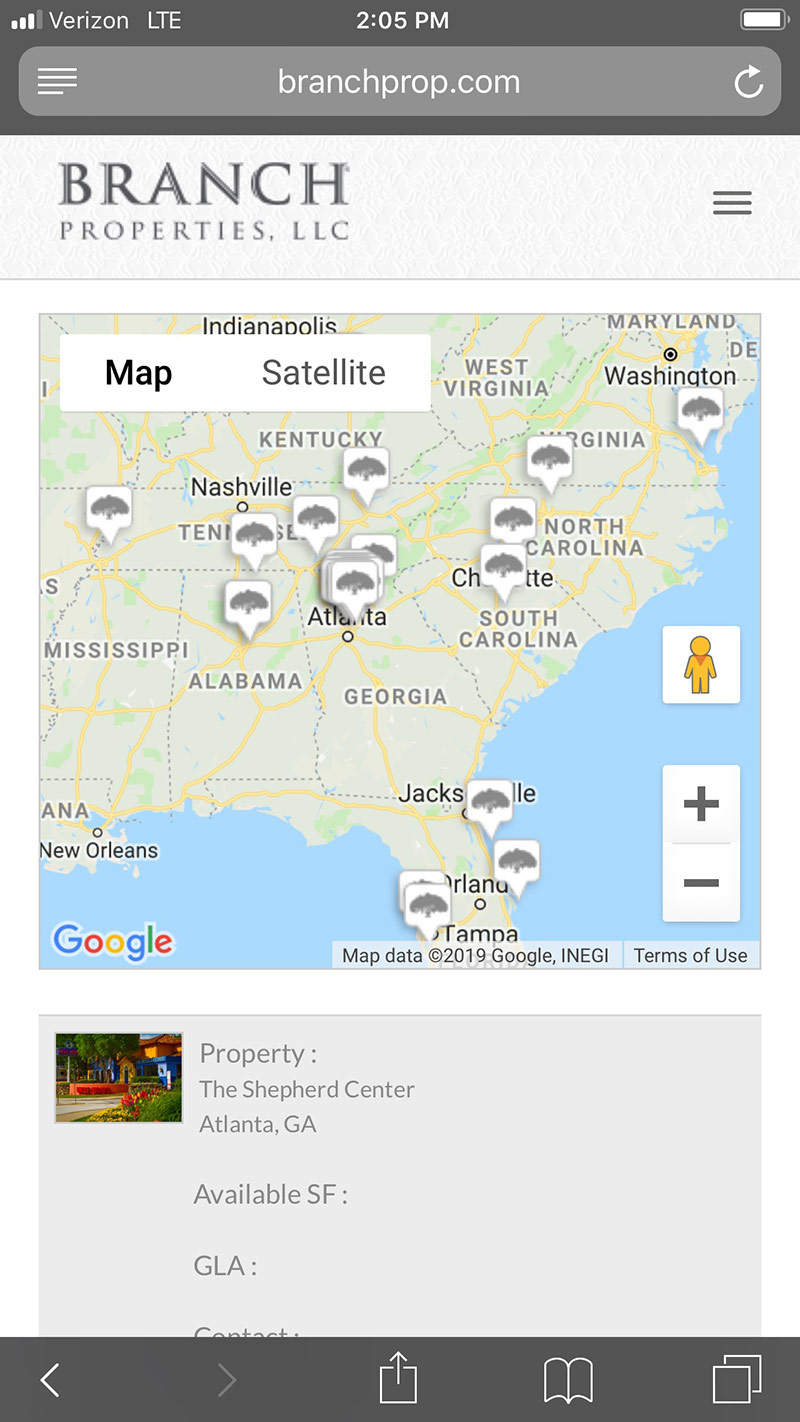The height and width of the screenshot is (1422, 800).
Task: Open Terms of Use link on map
Action: pyautogui.click(x=690, y=955)
